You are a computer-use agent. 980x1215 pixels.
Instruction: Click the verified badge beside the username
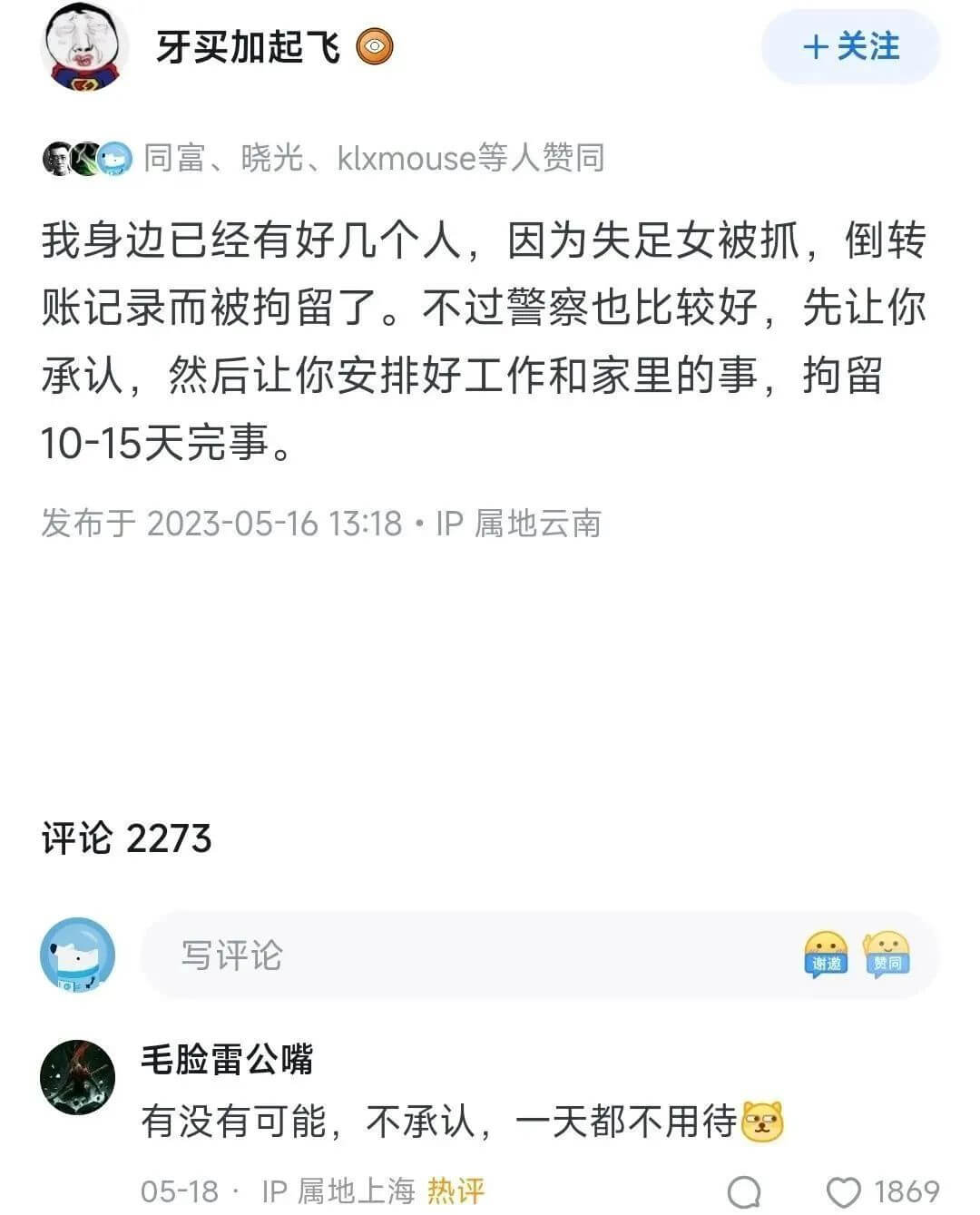[x=374, y=48]
